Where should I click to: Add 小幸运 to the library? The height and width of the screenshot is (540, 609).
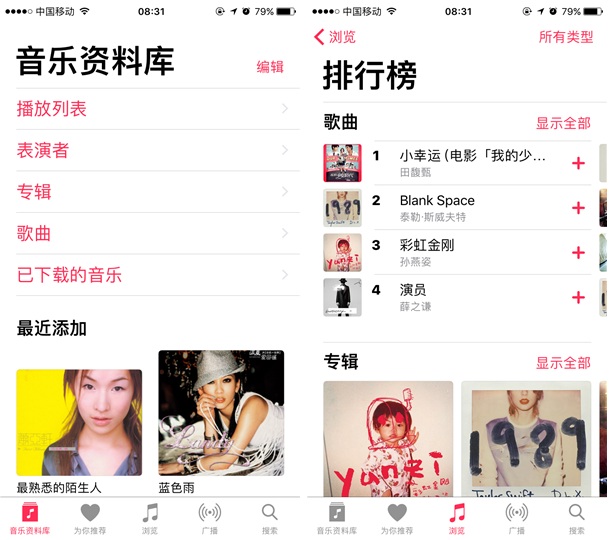pyautogui.click(x=578, y=163)
